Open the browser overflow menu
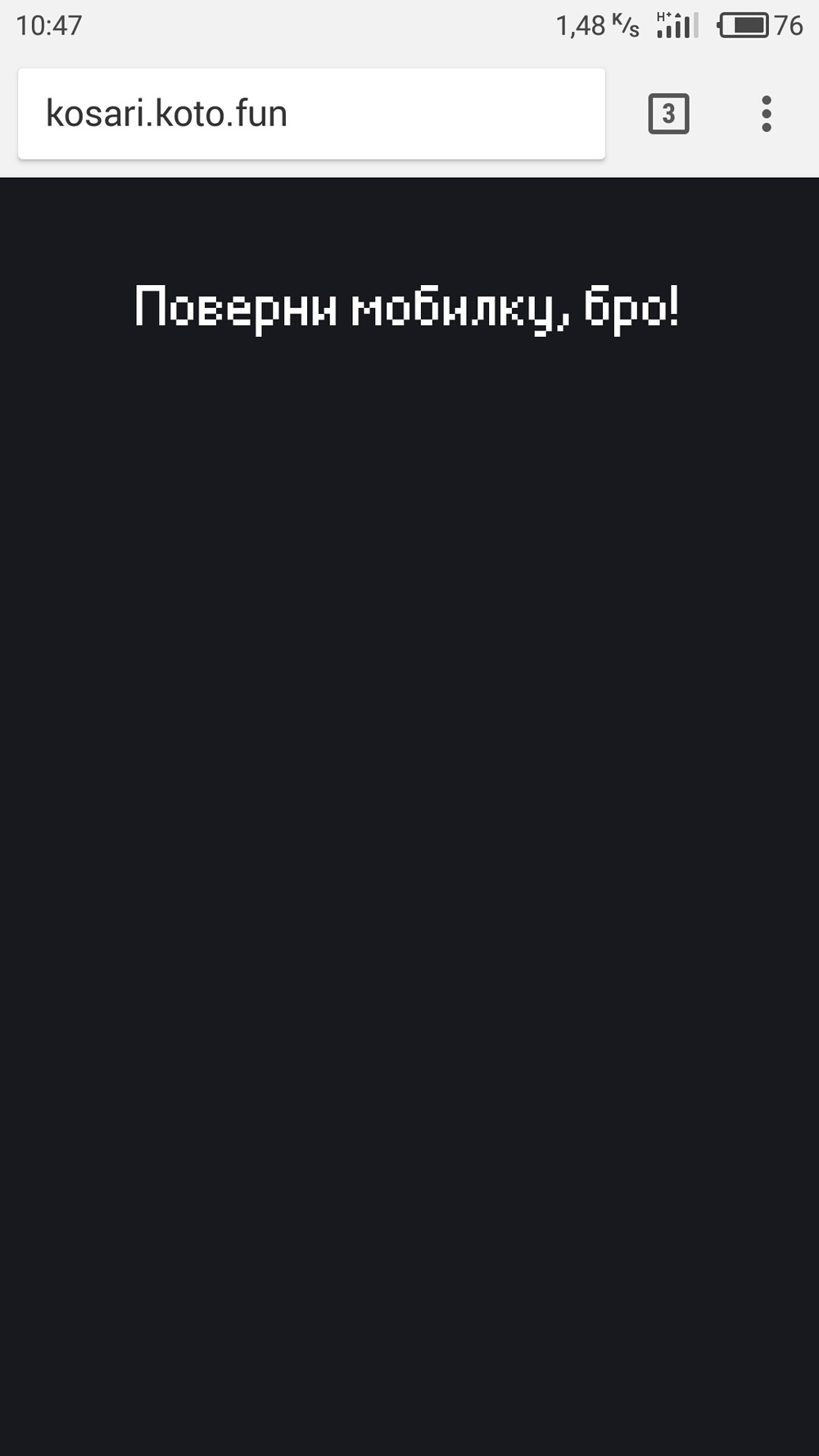Image resolution: width=819 pixels, height=1456 pixels. tap(766, 114)
